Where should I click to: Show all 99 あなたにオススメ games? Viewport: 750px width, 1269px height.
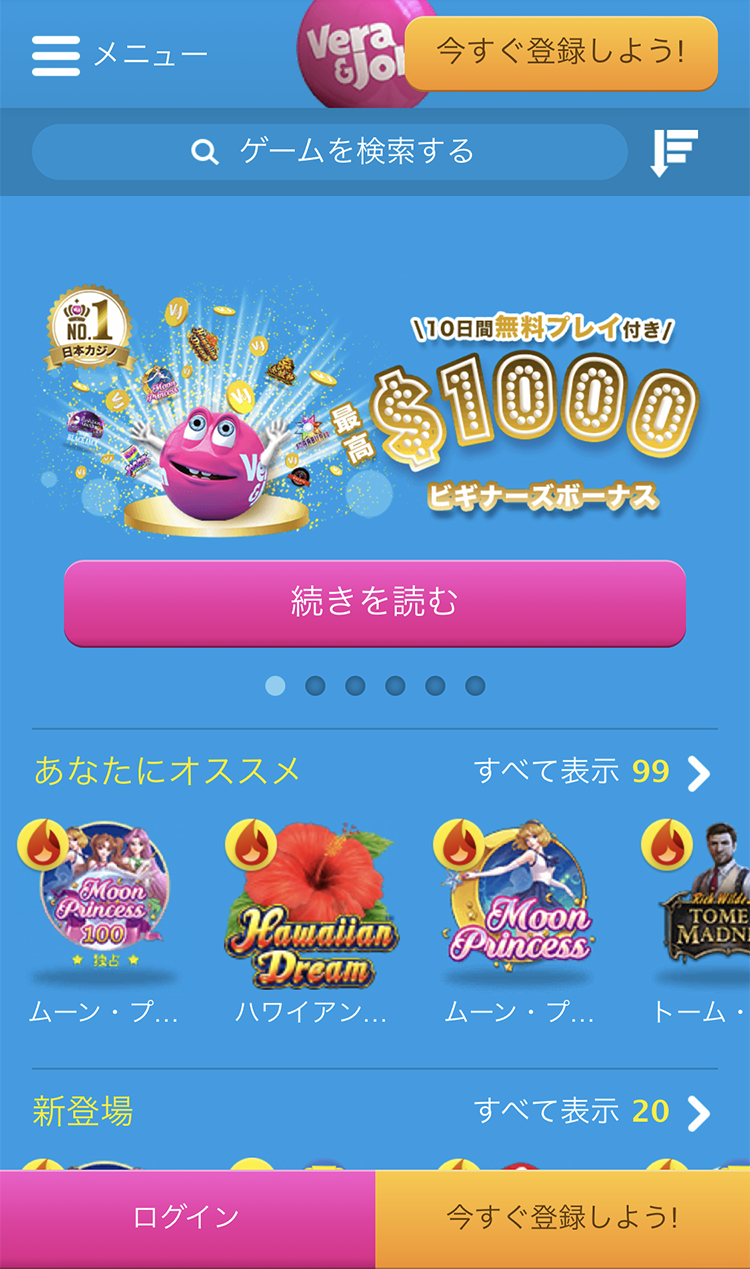click(x=592, y=772)
